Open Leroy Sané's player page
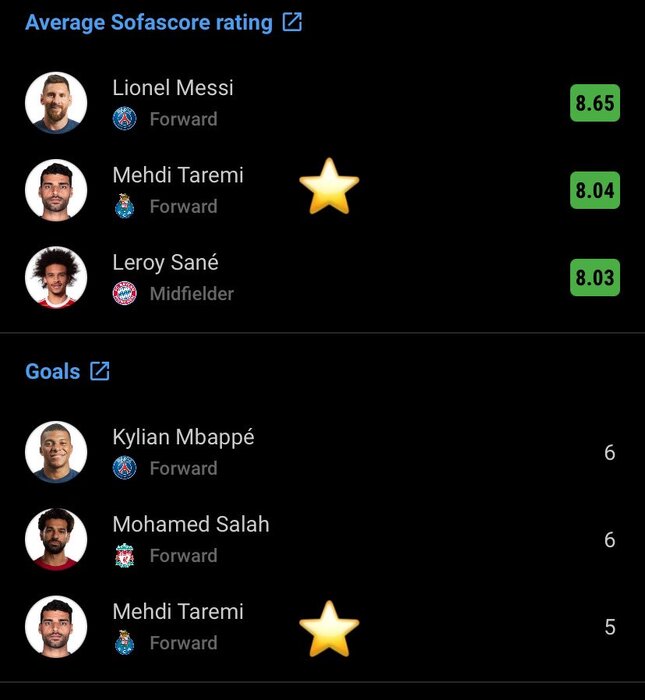 (x=165, y=263)
